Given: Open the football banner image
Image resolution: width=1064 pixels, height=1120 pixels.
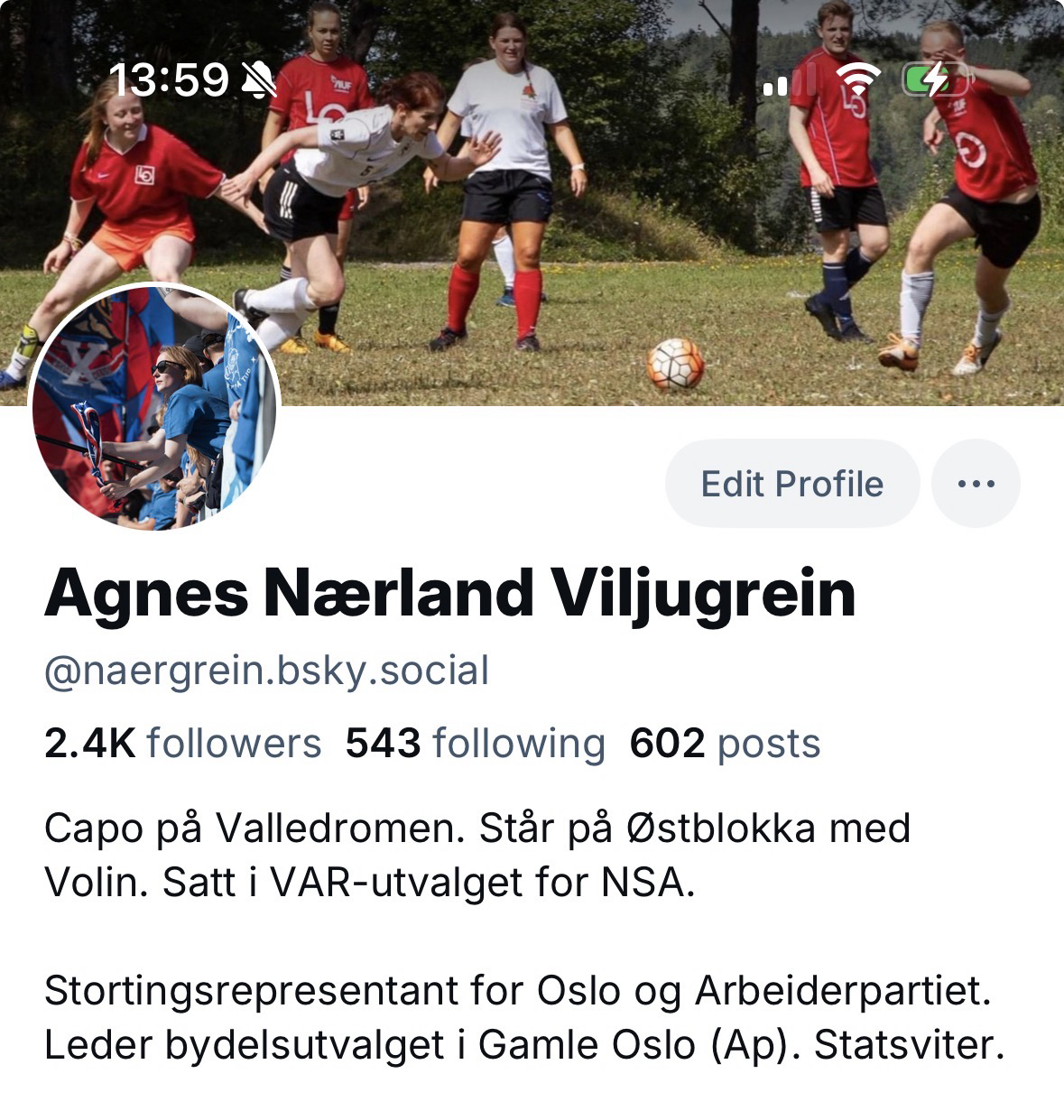Looking at the screenshot, I should tap(632, 226).
